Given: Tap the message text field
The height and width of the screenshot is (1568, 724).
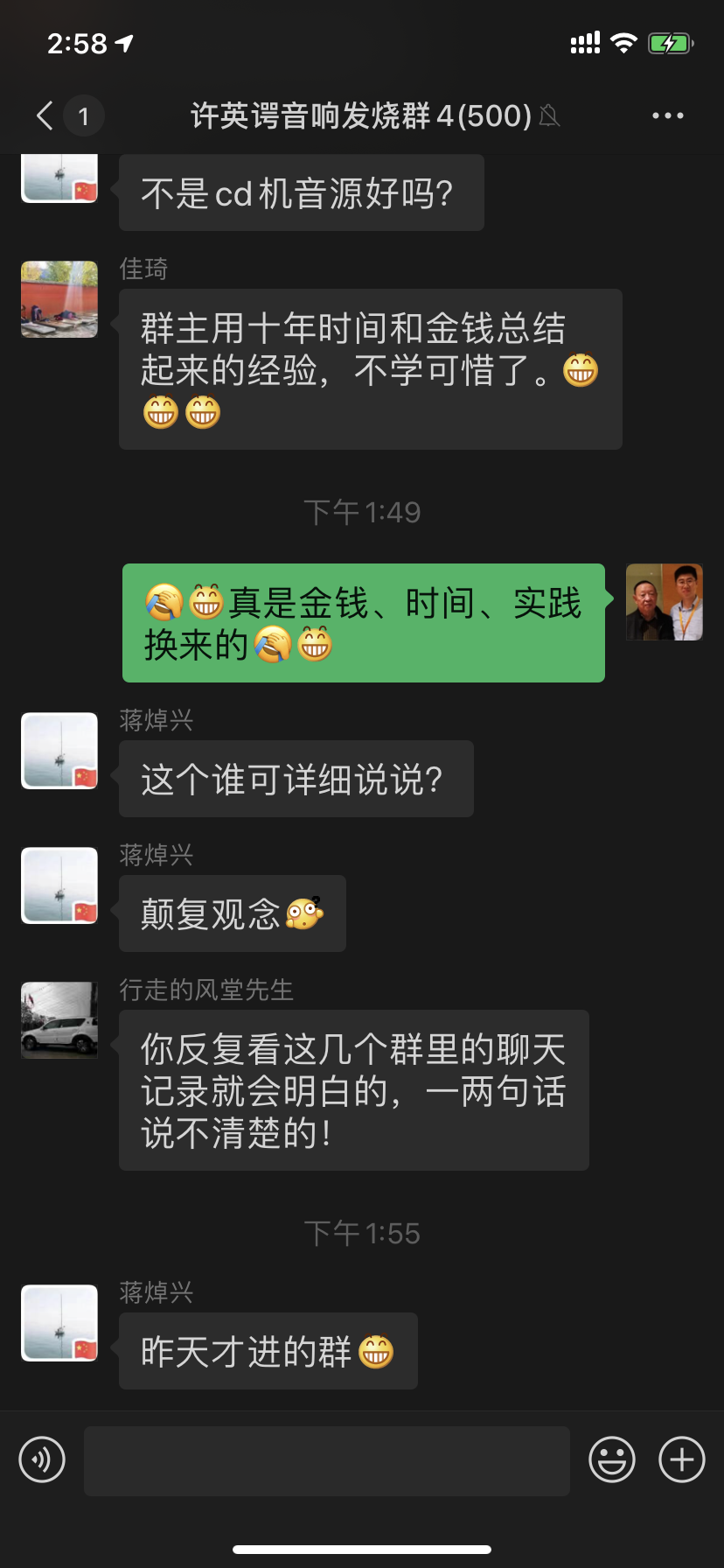Looking at the screenshot, I should pos(326,1459).
